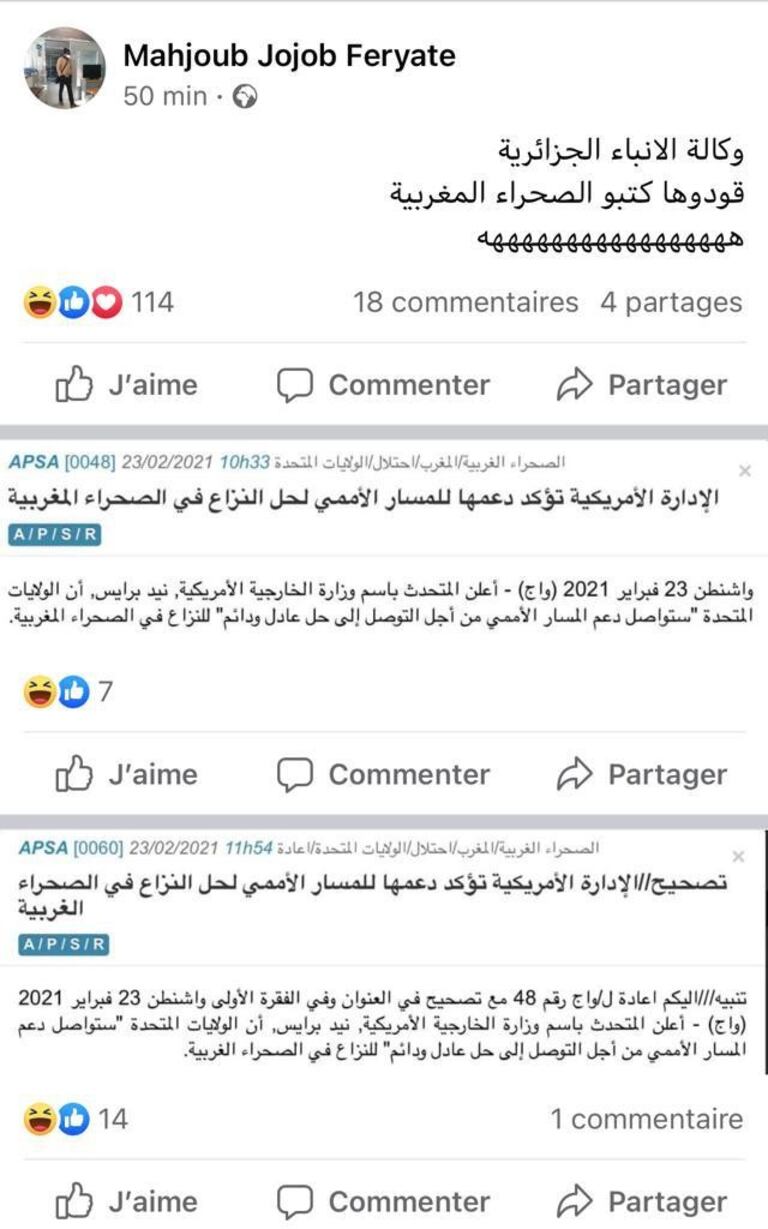Screen dimensions: 768x1229
Task: Open the Mahjoub Jojob Feryate profile name
Action: tap(289, 56)
